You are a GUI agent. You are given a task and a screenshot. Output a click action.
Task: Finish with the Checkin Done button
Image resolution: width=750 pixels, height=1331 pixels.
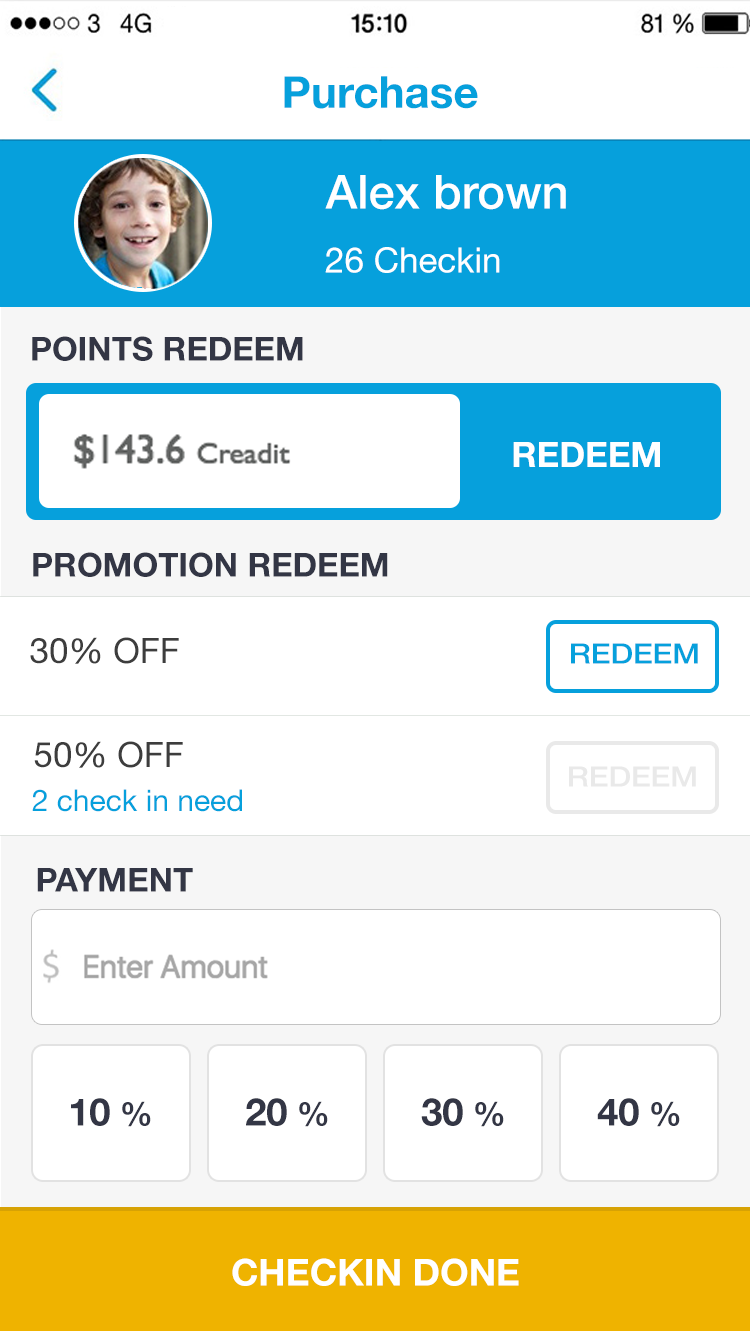pos(375,1270)
